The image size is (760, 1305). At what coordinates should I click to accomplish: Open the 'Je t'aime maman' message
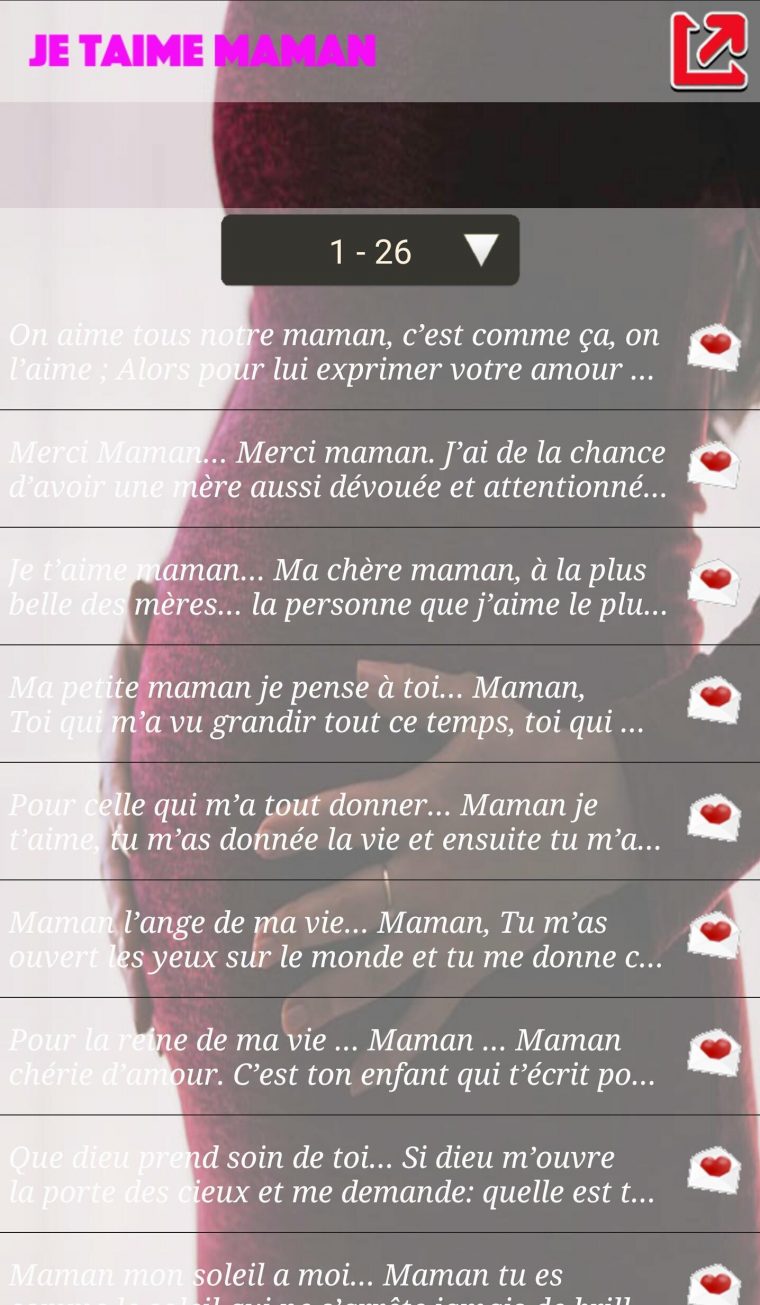335,587
